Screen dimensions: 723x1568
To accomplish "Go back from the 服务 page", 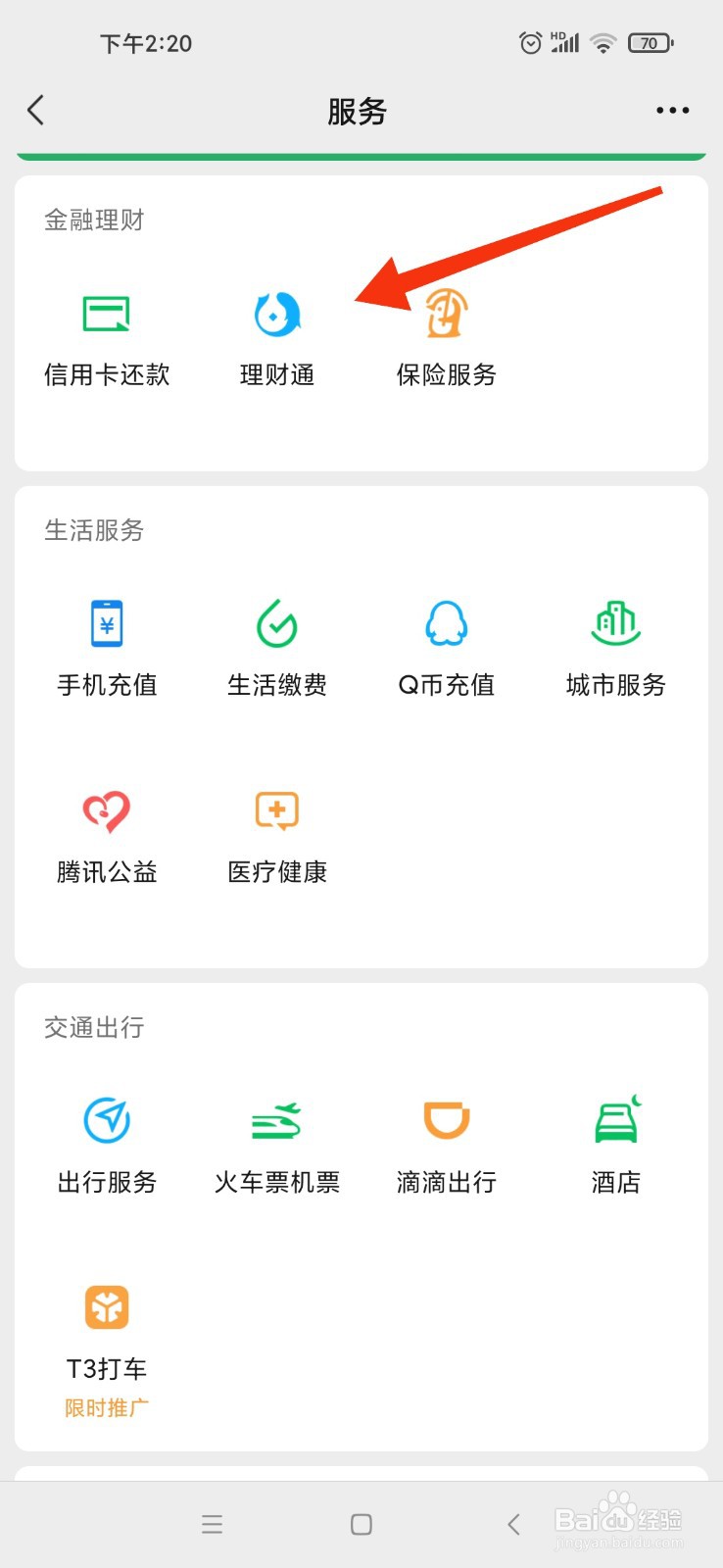I will coord(36,110).
